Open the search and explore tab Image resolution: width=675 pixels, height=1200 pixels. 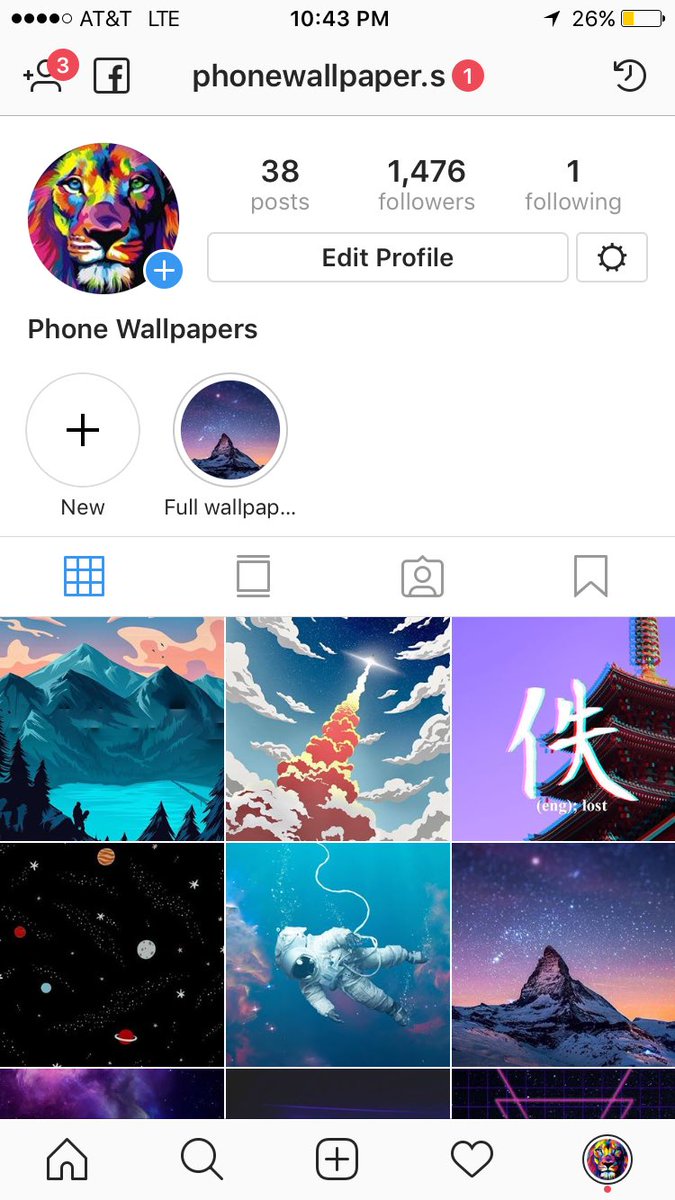(x=202, y=1160)
